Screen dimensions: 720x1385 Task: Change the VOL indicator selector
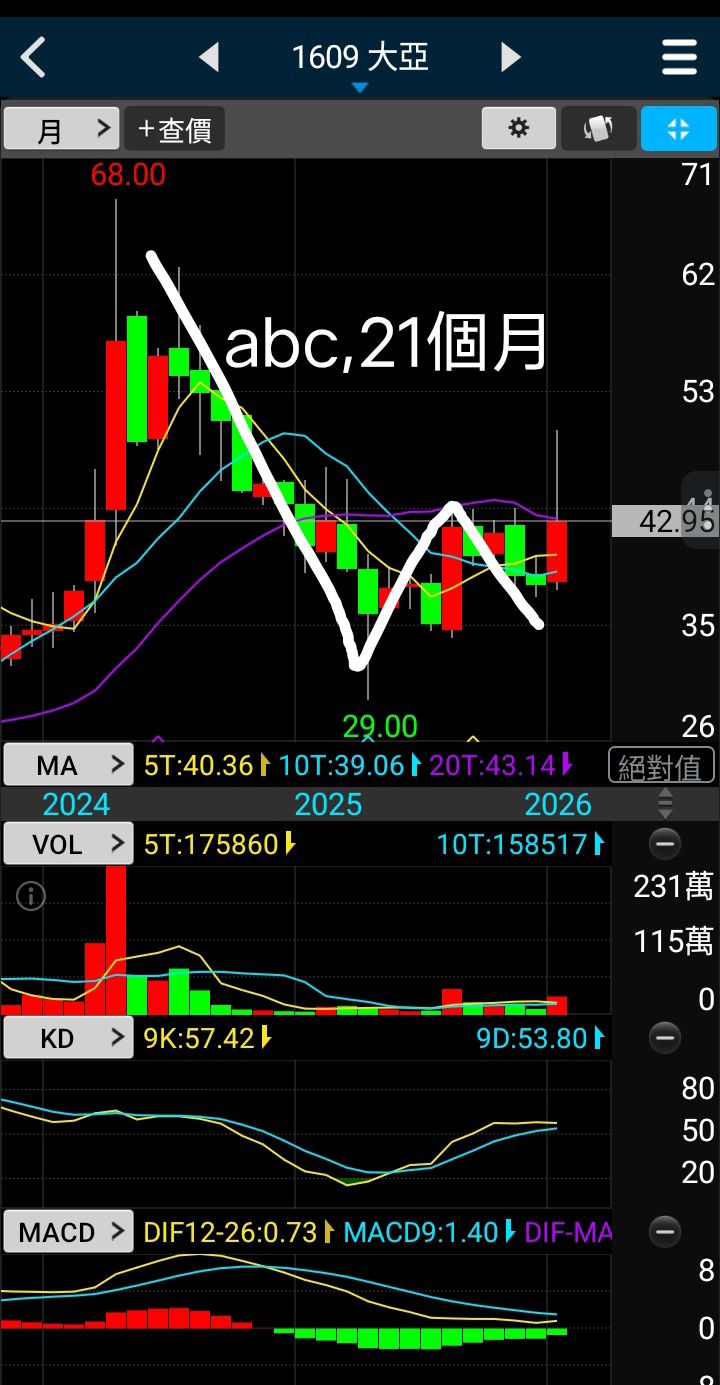68,843
